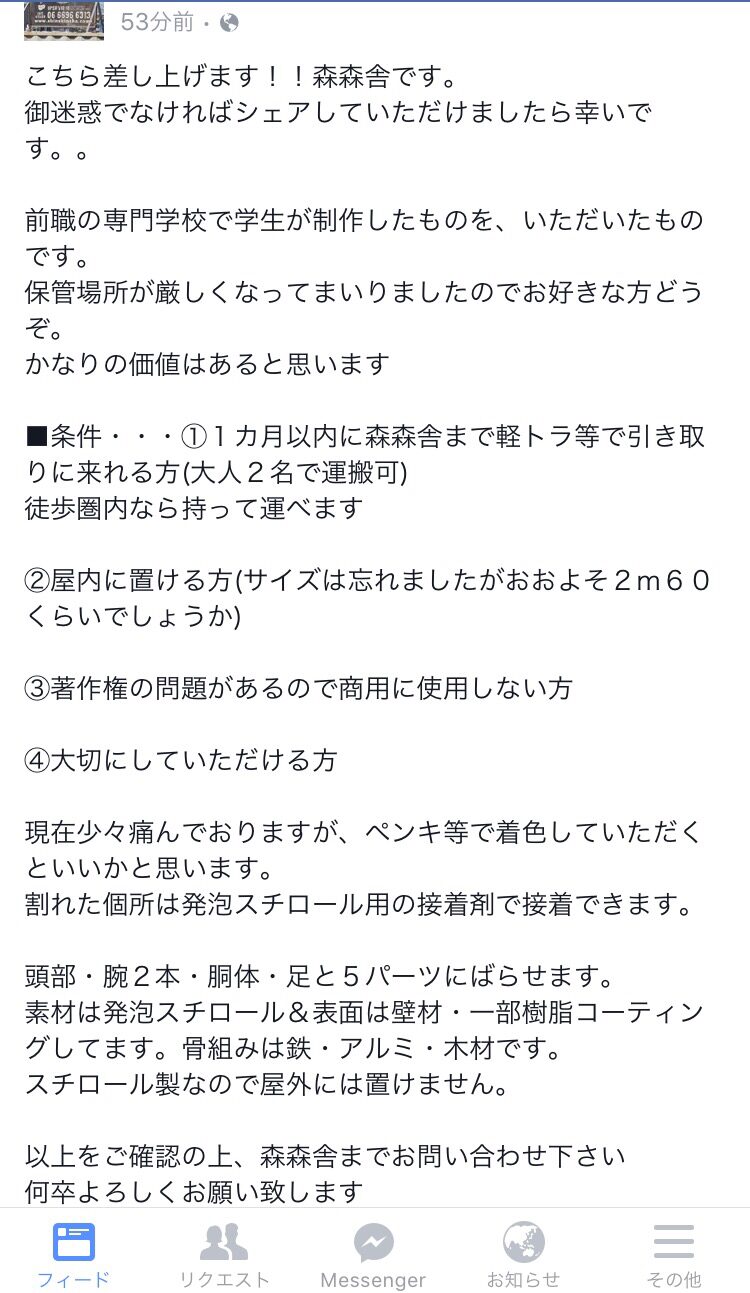Open the その他 menu tab

pos(674,1253)
